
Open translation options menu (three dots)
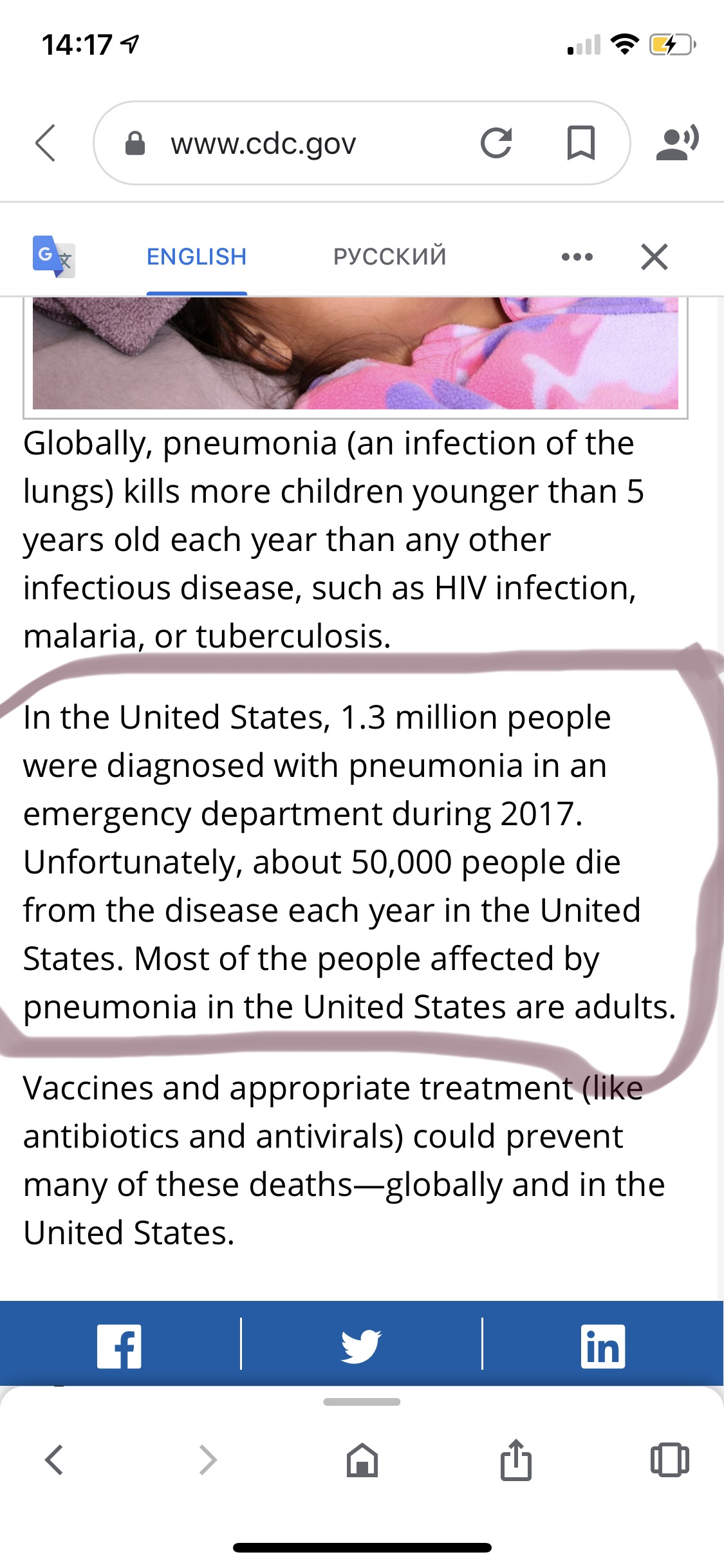(x=577, y=257)
